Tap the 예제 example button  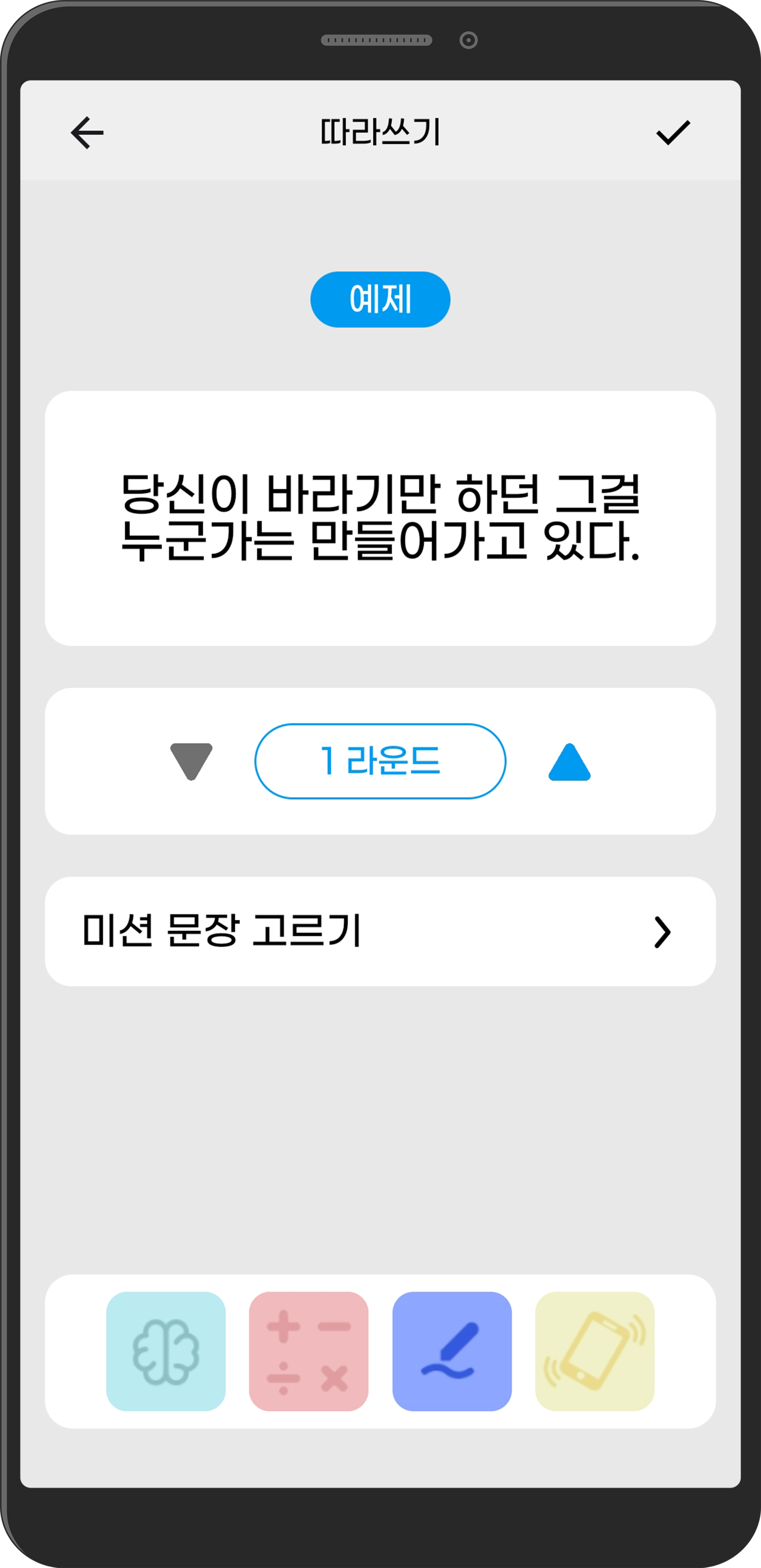pos(380,299)
